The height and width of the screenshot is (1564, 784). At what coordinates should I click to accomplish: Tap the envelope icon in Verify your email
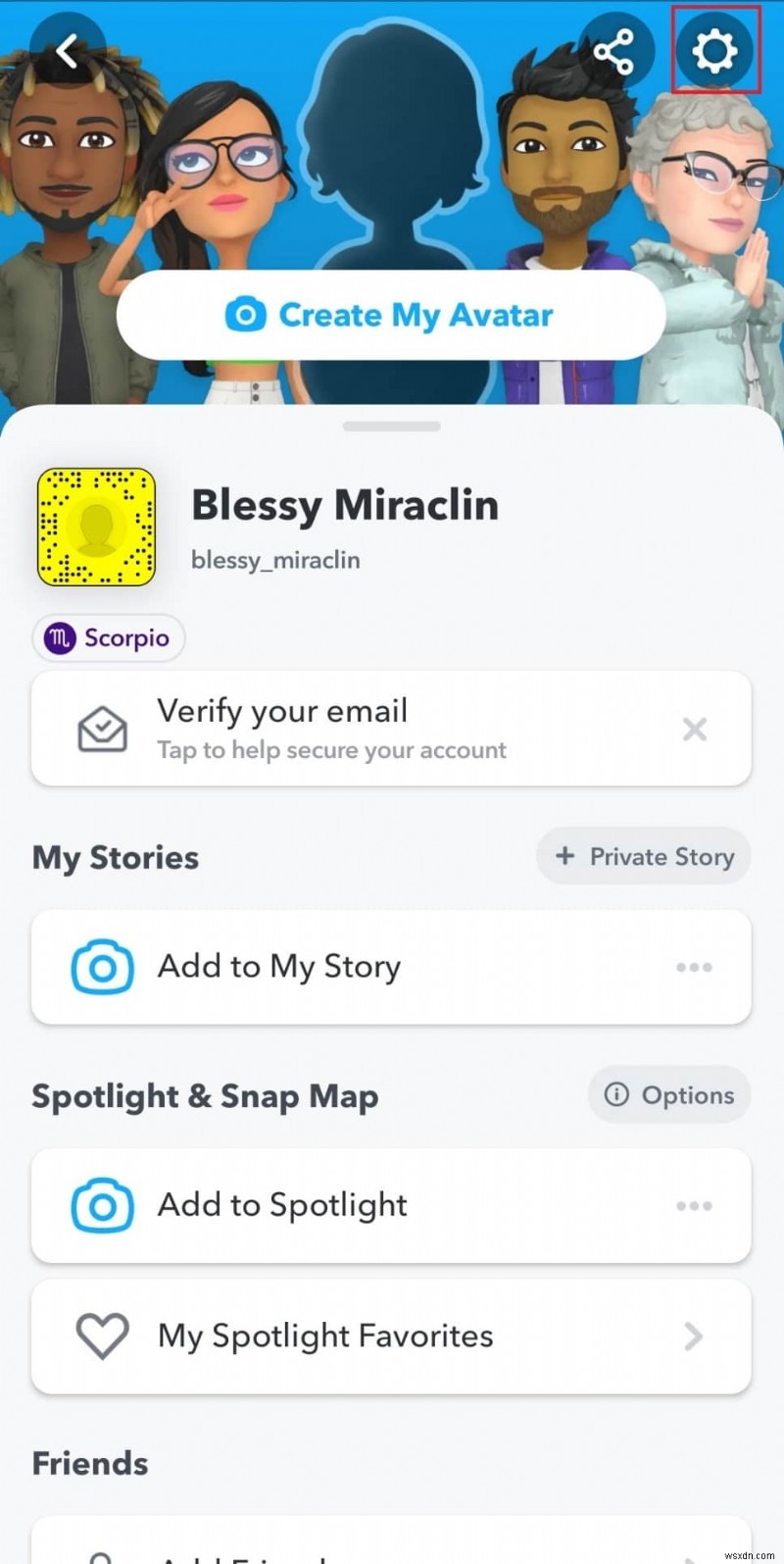point(103,729)
